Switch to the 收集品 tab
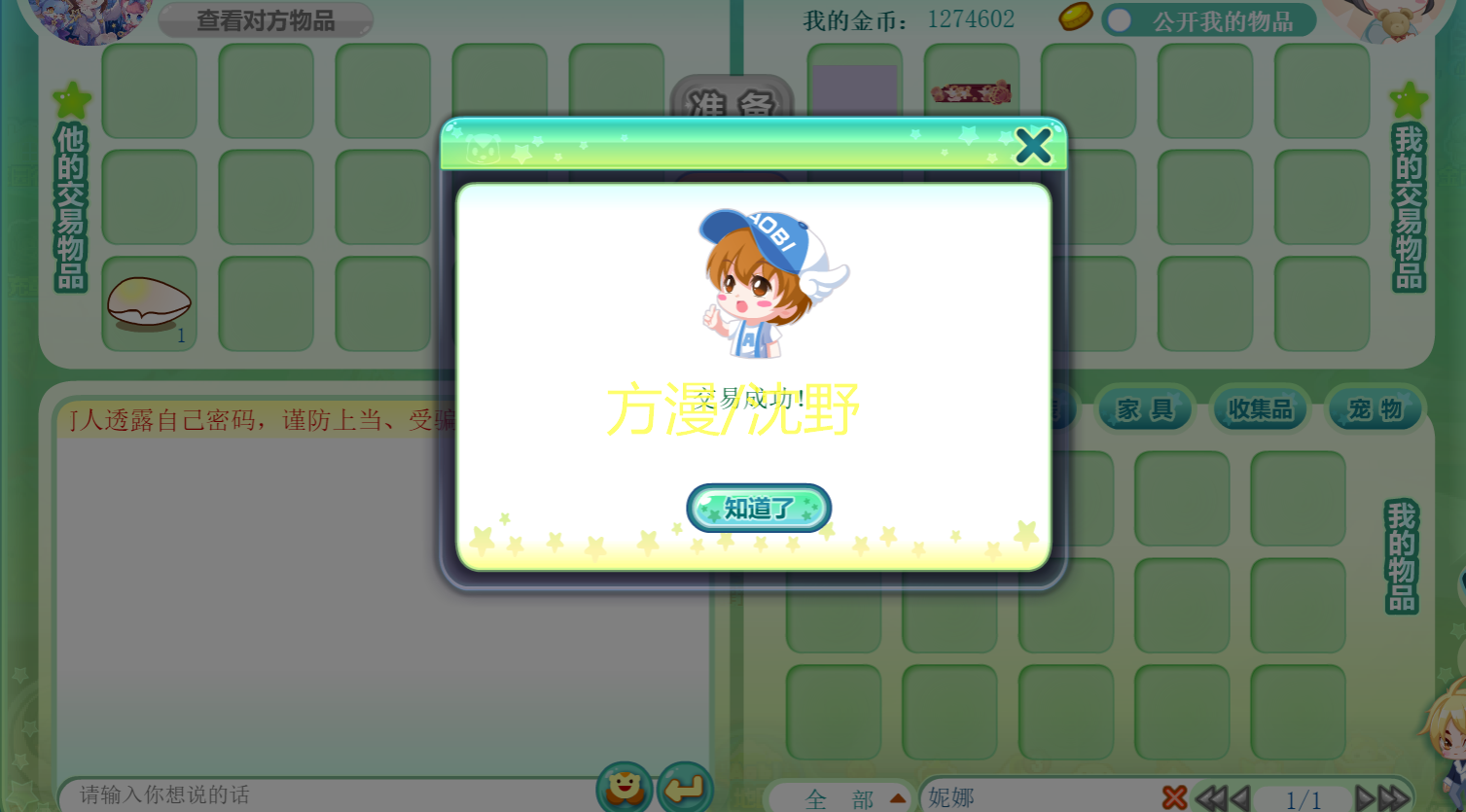Viewport: 1466px width, 812px height. click(1260, 409)
